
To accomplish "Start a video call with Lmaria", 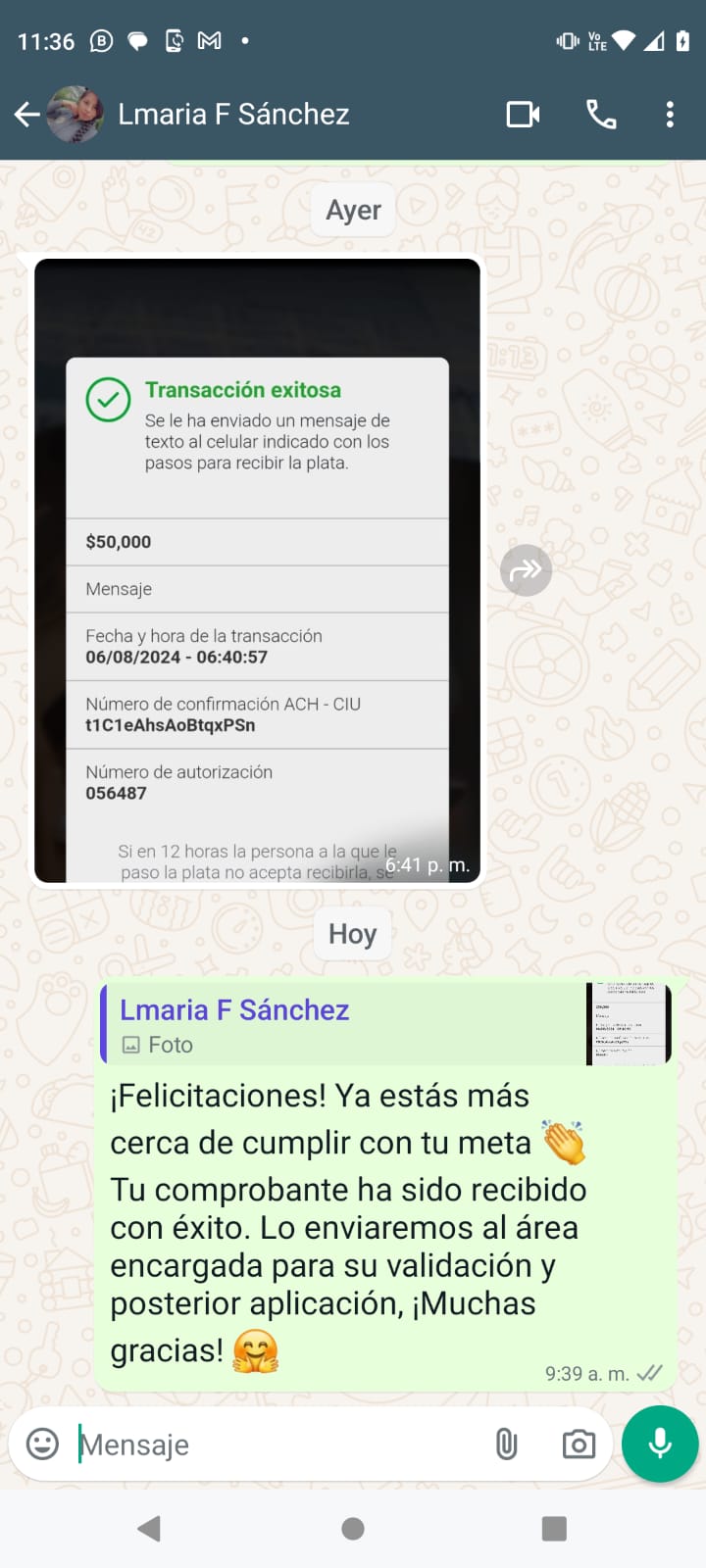I will 523,115.
